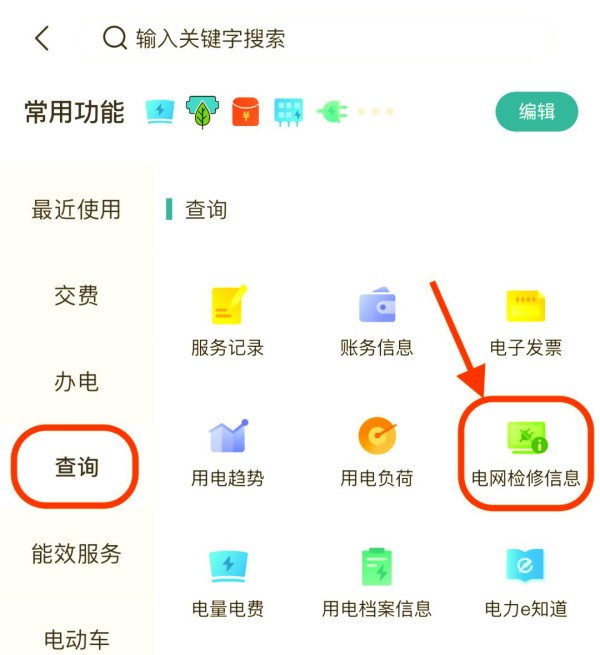Screen dimensions: 600x655
Task: Switch to 交费 category
Action: click(x=76, y=296)
